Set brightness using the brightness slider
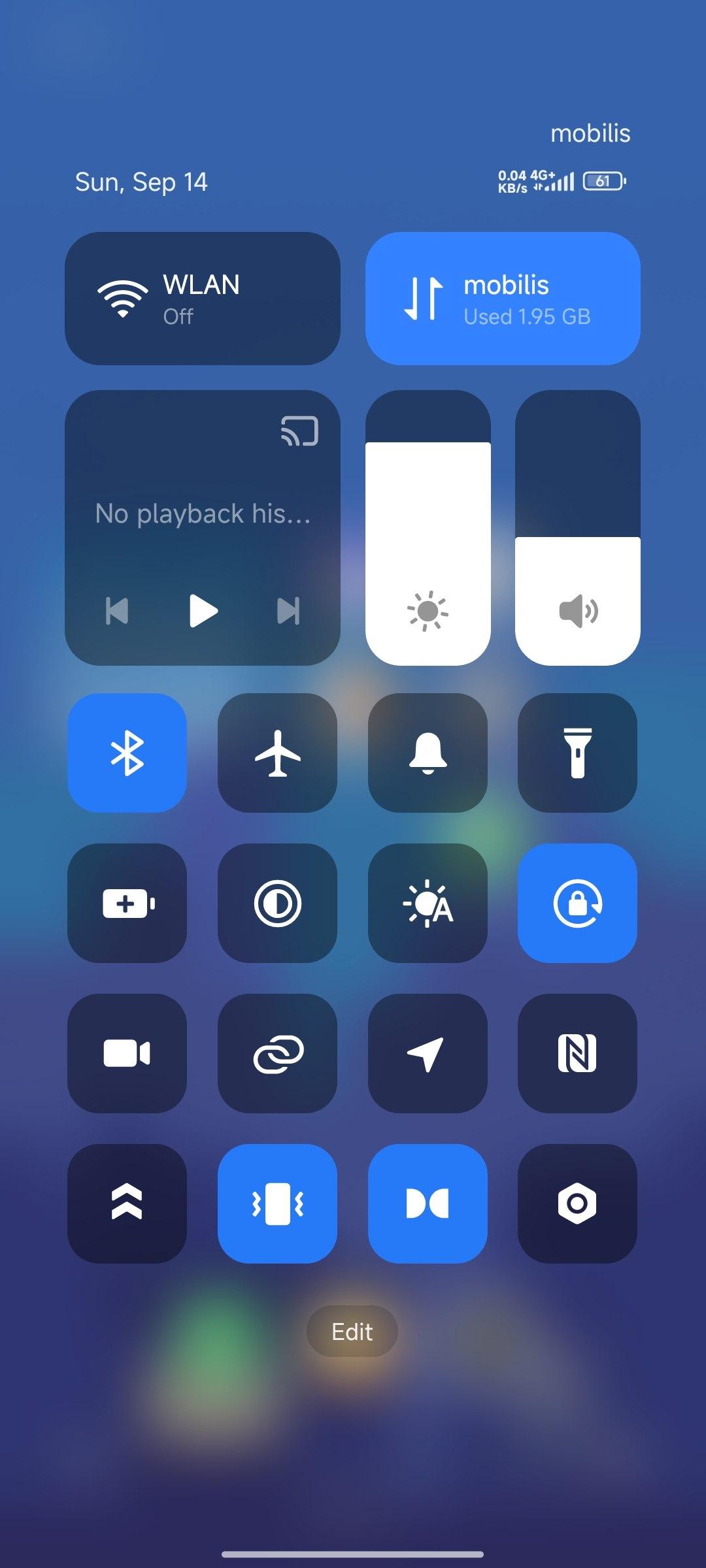 coord(428,528)
